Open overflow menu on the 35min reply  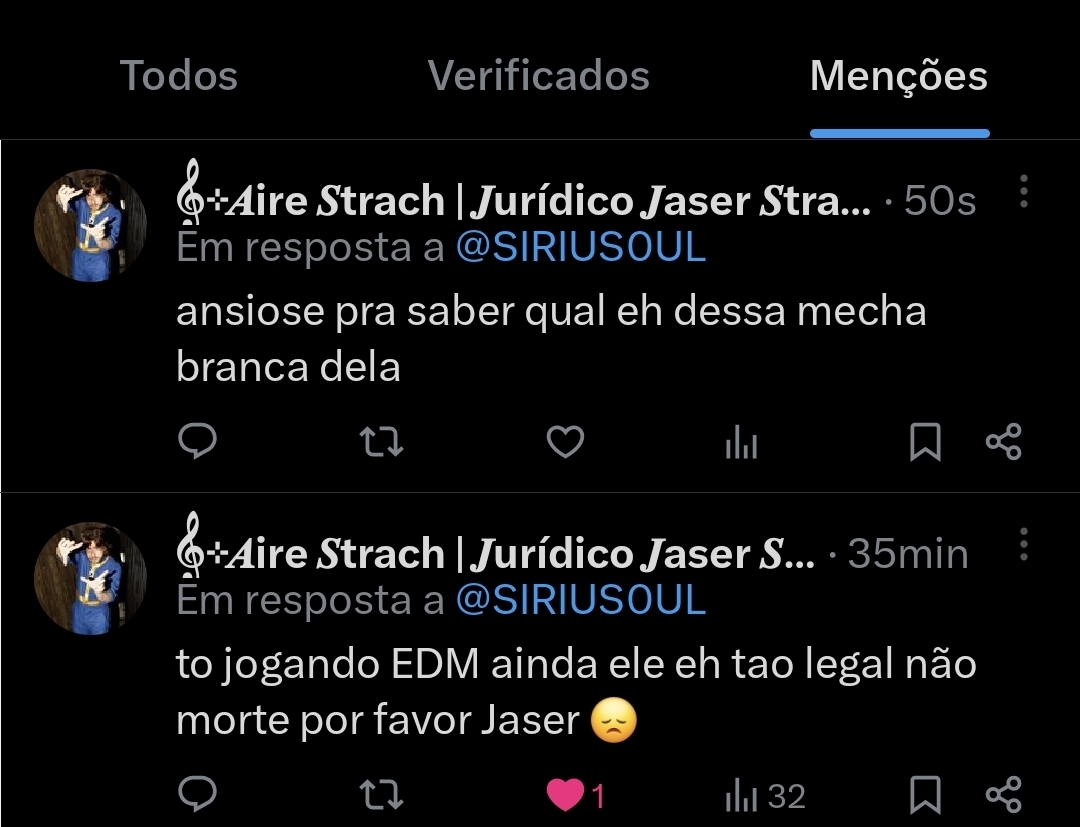[x=1023, y=544]
